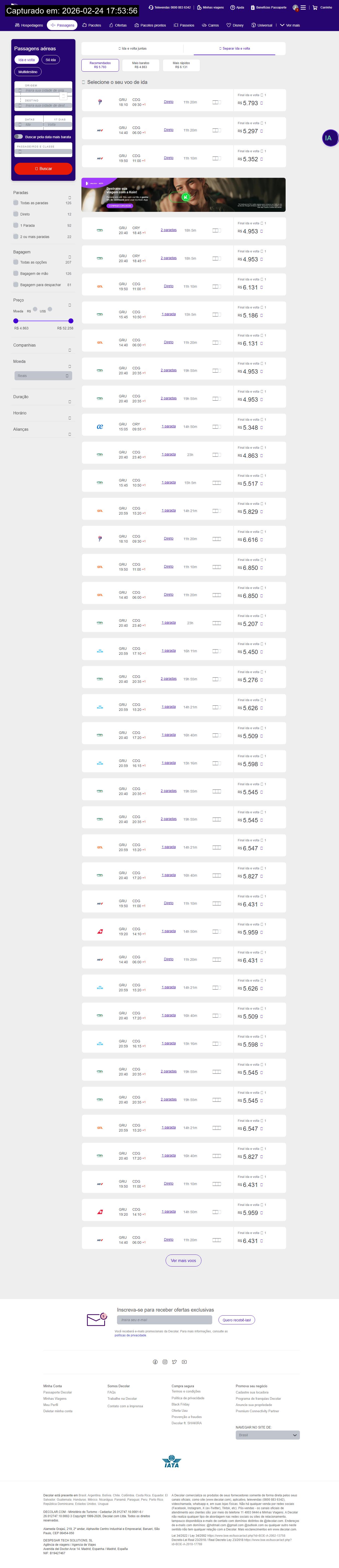Image resolution: width=339 pixels, height=1568 pixels.
Task: Sort flights by Mais baratos
Action: coord(141,65)
